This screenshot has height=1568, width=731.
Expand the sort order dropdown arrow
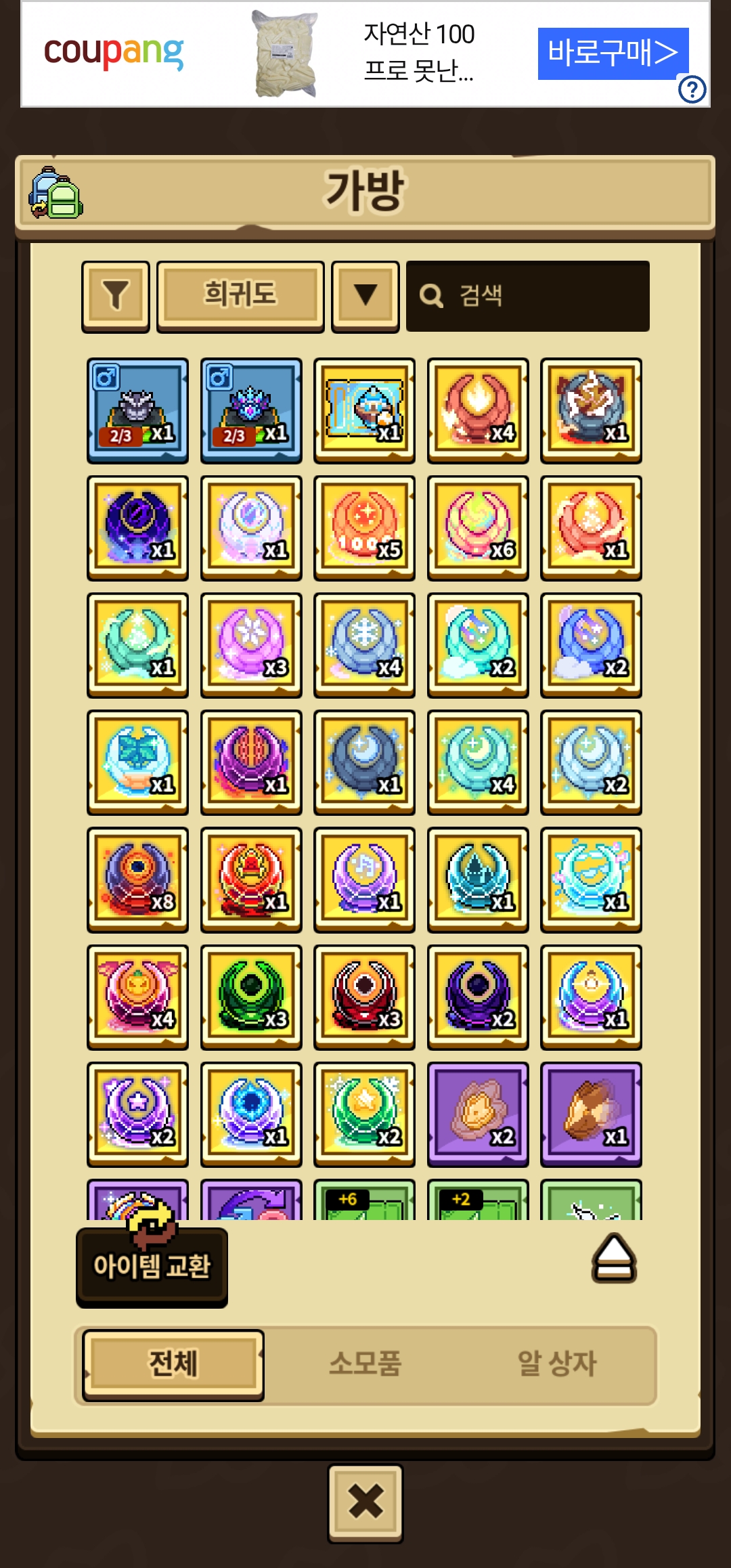(365, 296)
